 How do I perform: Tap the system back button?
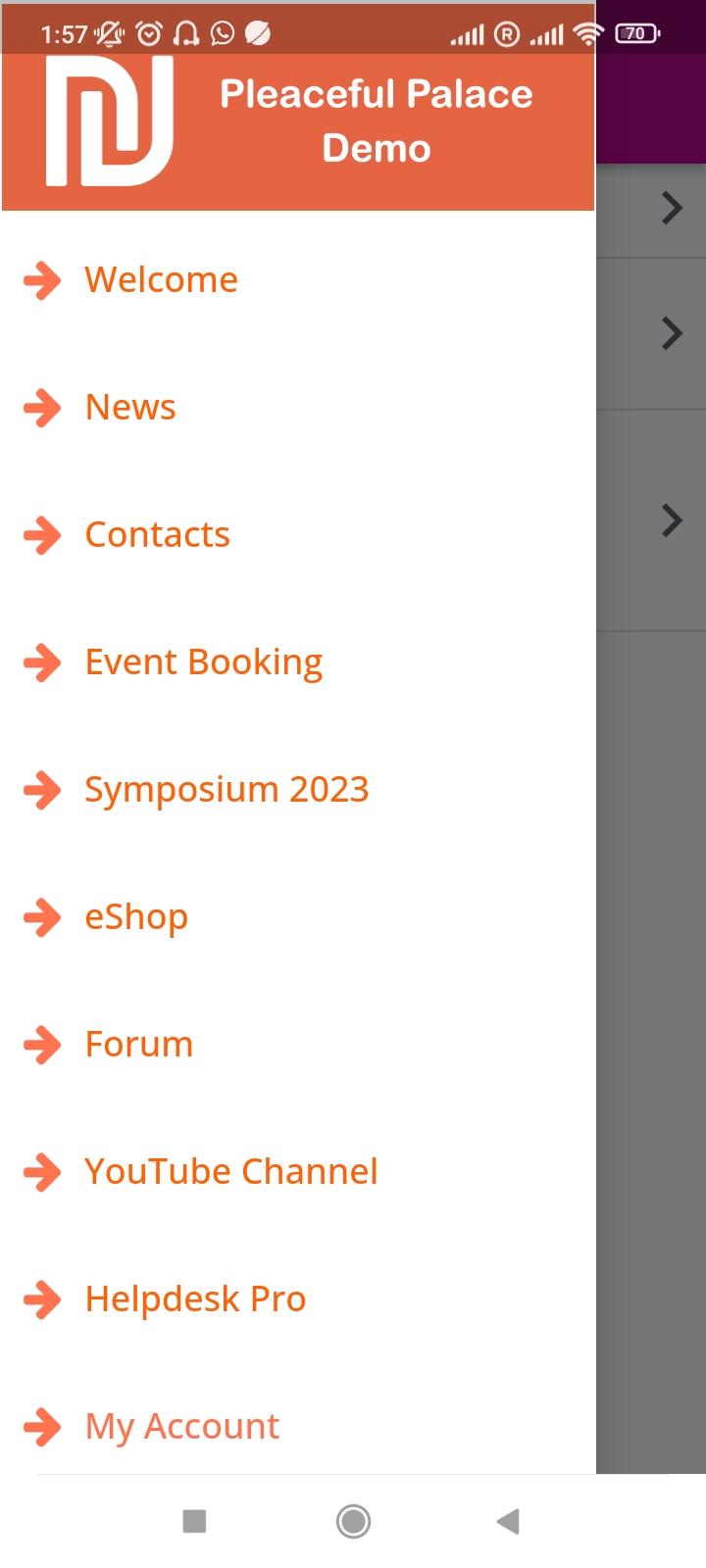point(508,1521)
